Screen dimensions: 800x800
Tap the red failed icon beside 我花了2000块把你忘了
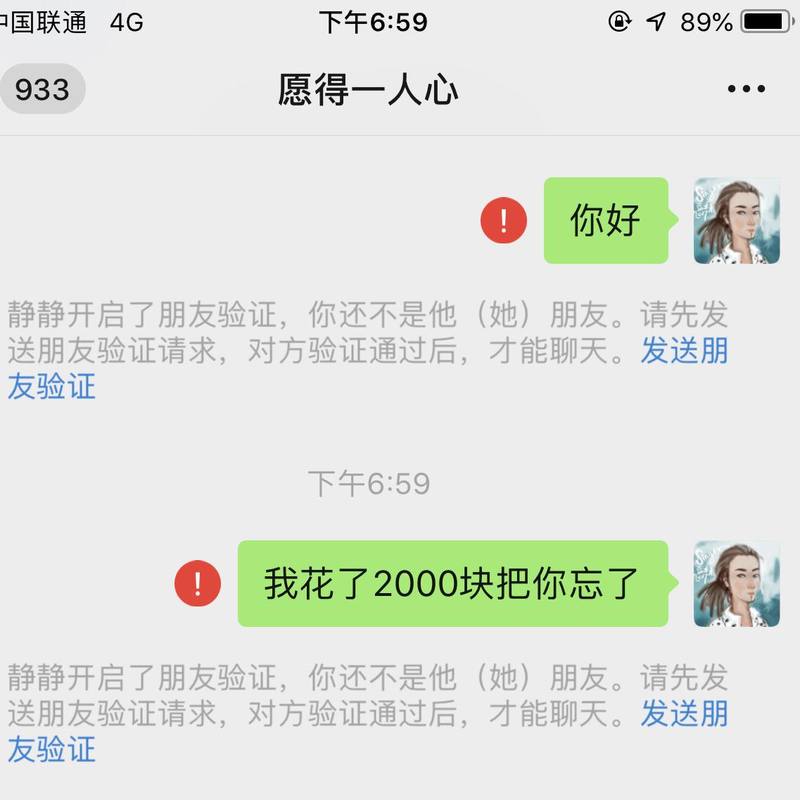(x=198, y=583)
